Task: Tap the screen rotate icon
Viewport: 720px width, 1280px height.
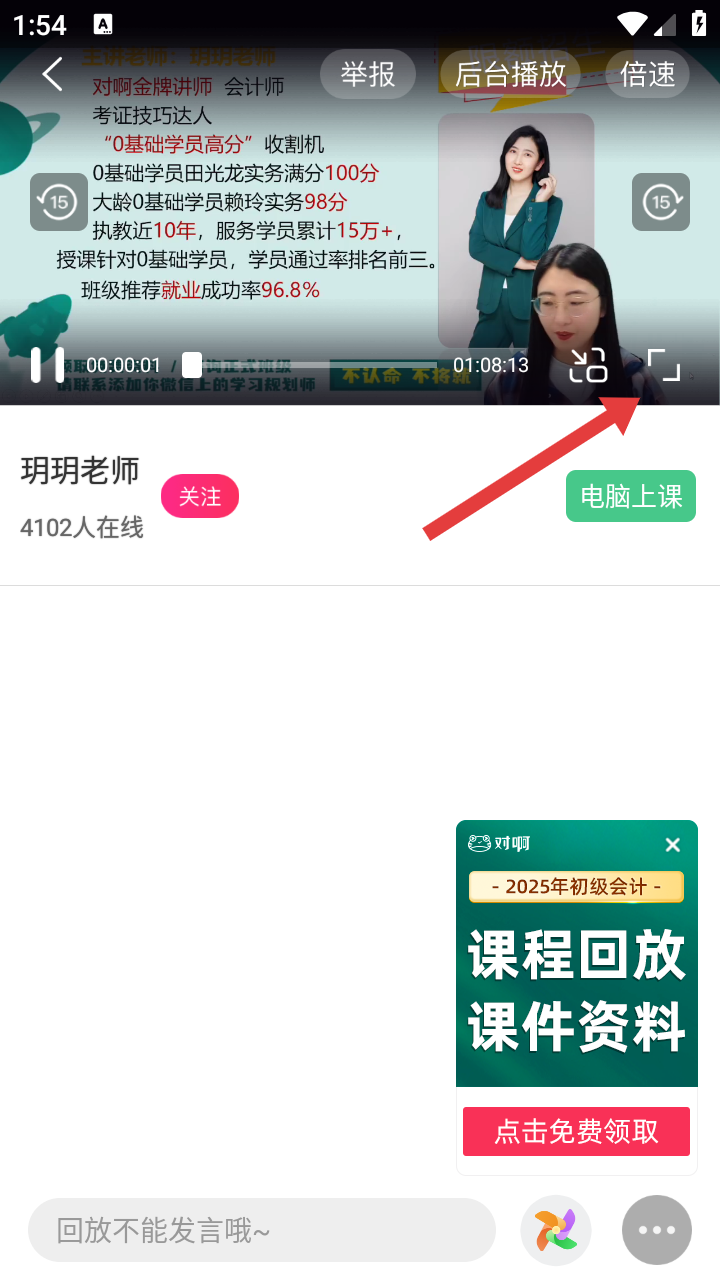Action: pyautogui.click(x=589, y=365)
